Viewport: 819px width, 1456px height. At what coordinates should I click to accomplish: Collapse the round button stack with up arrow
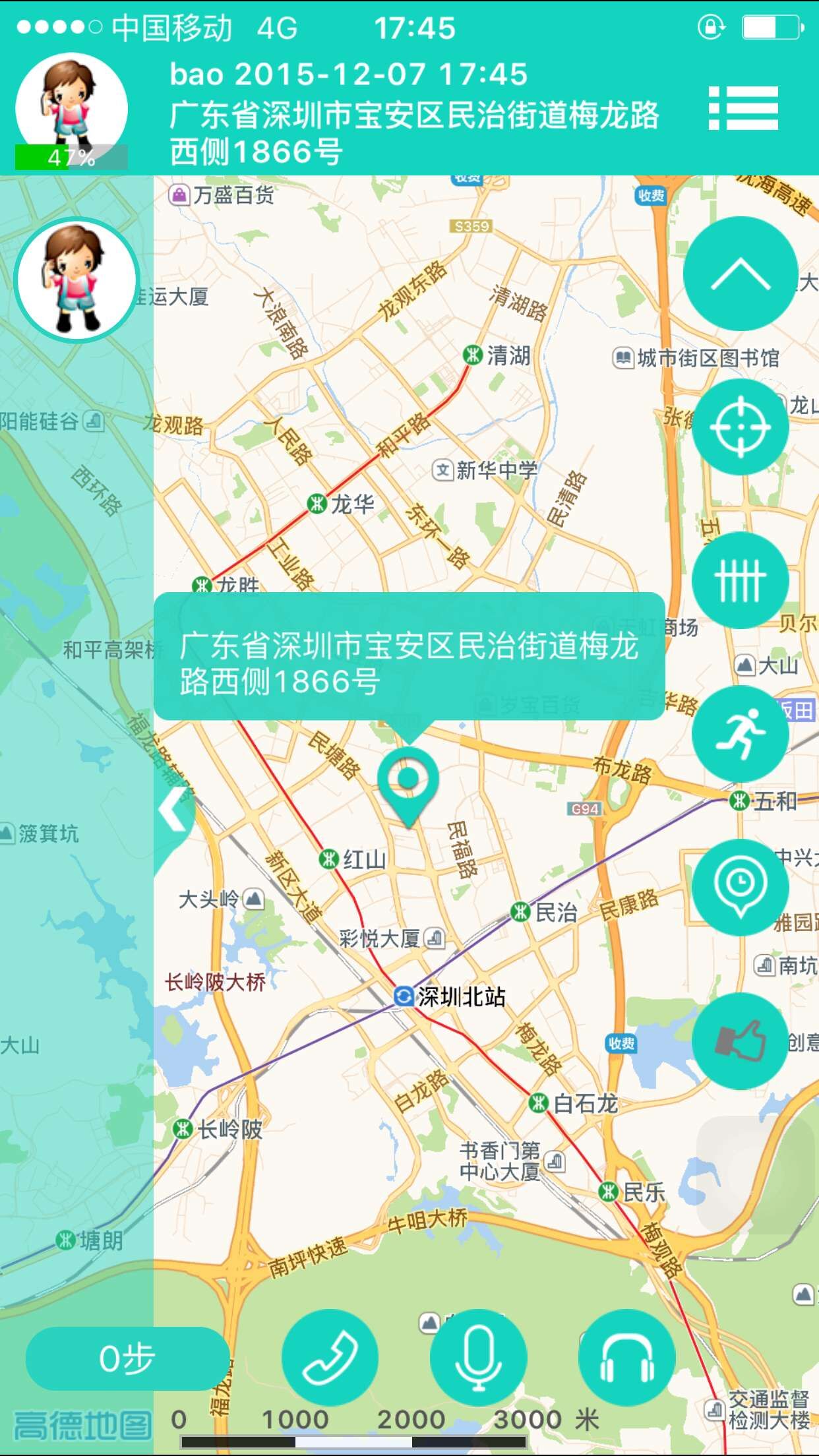pos(740,273)
